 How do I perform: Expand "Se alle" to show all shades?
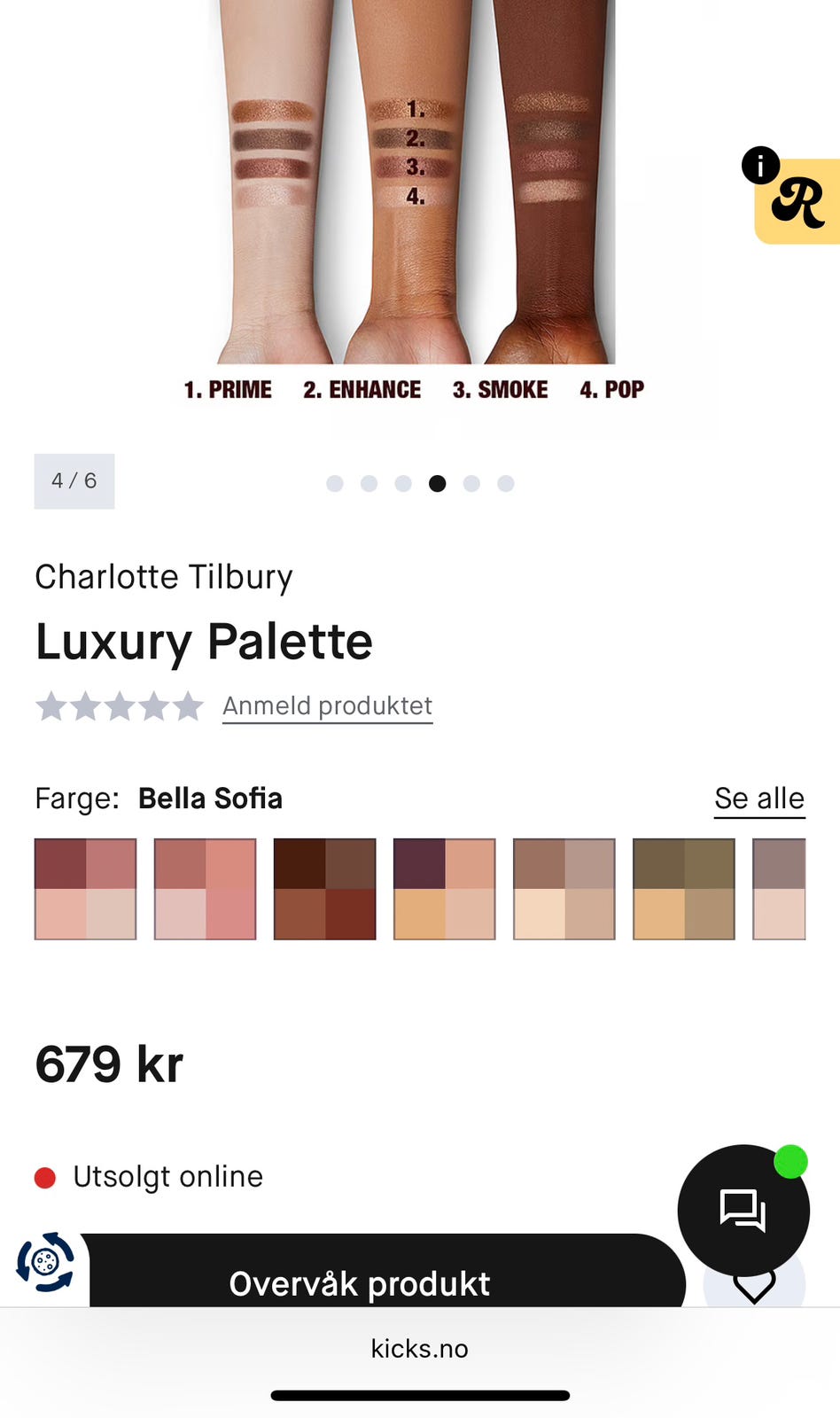[759, 799]
